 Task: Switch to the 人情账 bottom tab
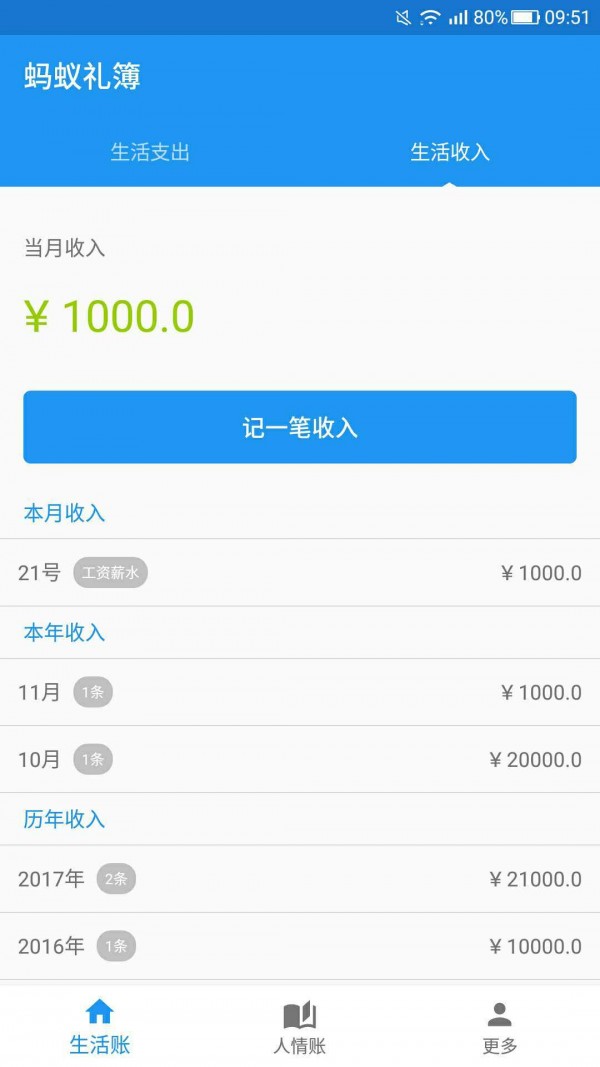(300, 1027)
